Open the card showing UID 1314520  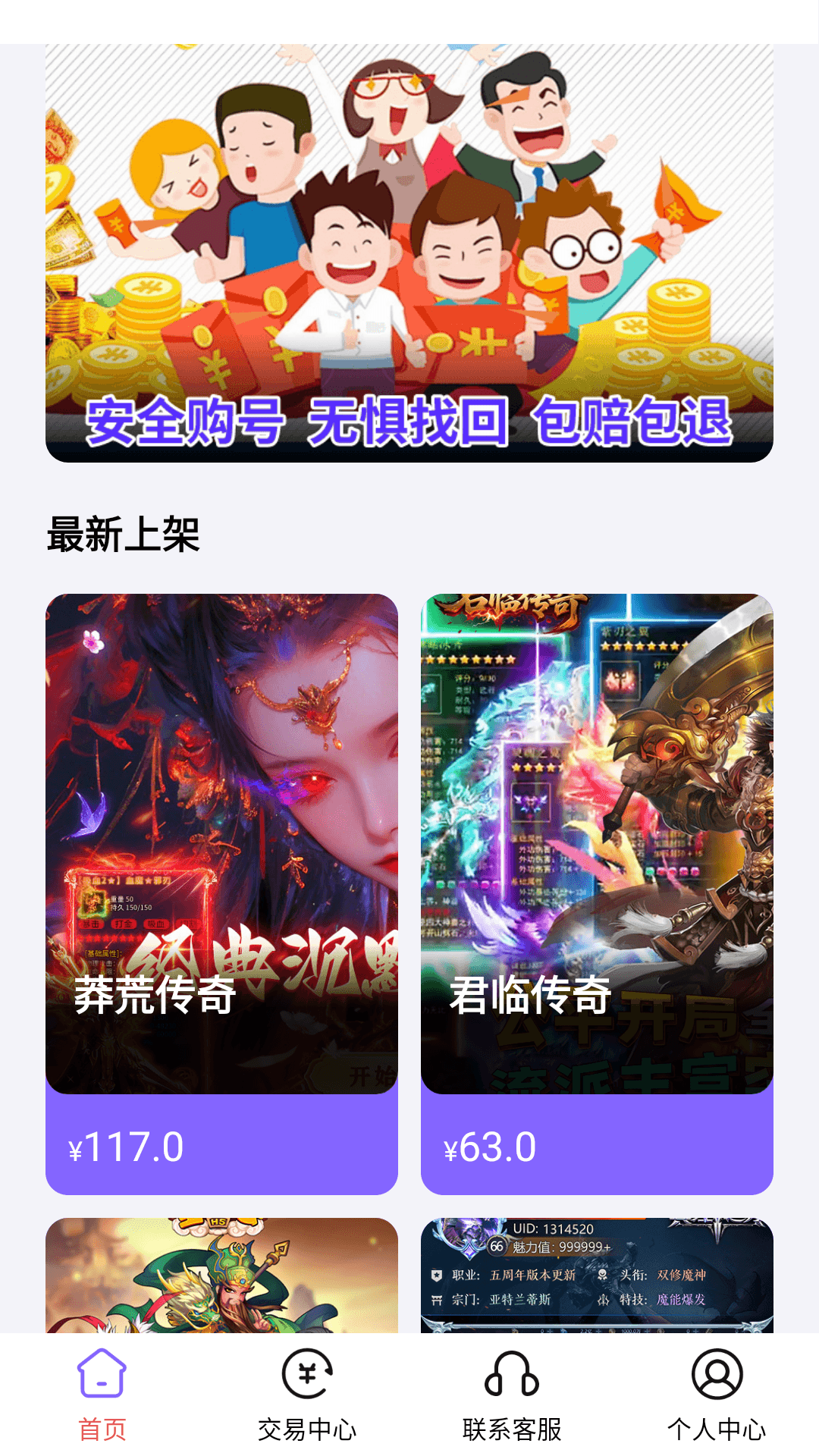598,1274
